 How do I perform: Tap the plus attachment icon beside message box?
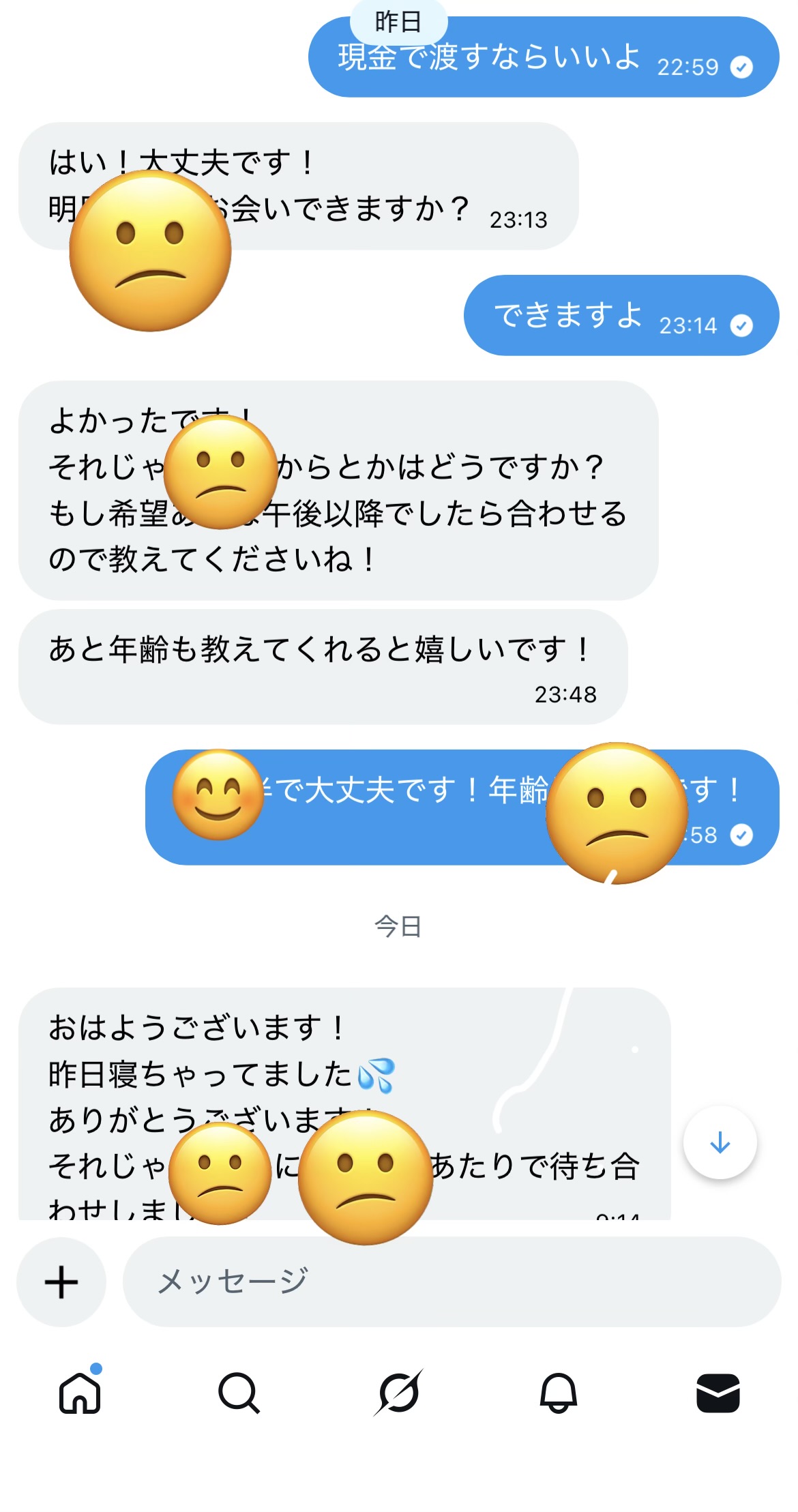coord(61,1282)
